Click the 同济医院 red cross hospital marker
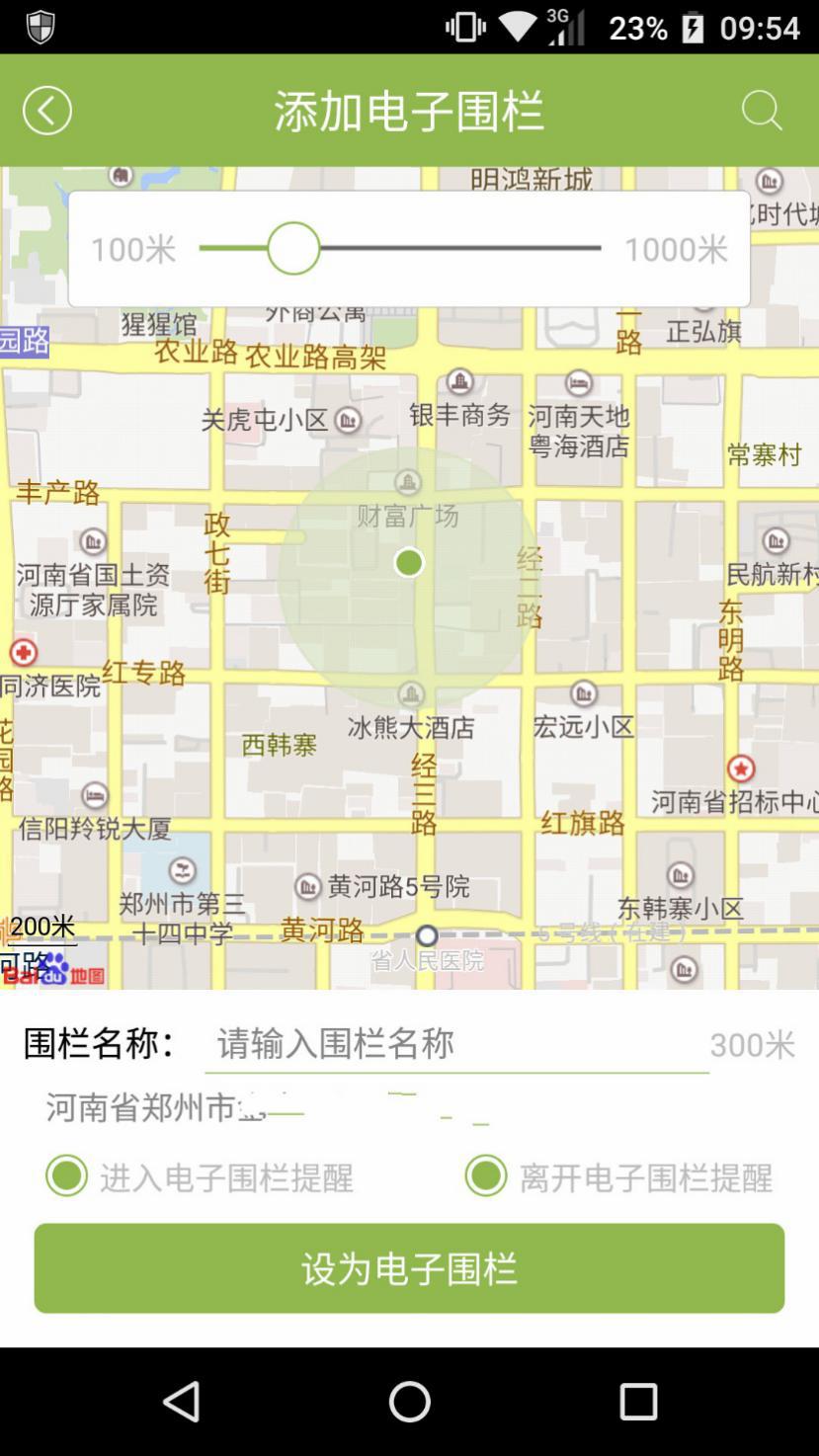 pos(22,653)
